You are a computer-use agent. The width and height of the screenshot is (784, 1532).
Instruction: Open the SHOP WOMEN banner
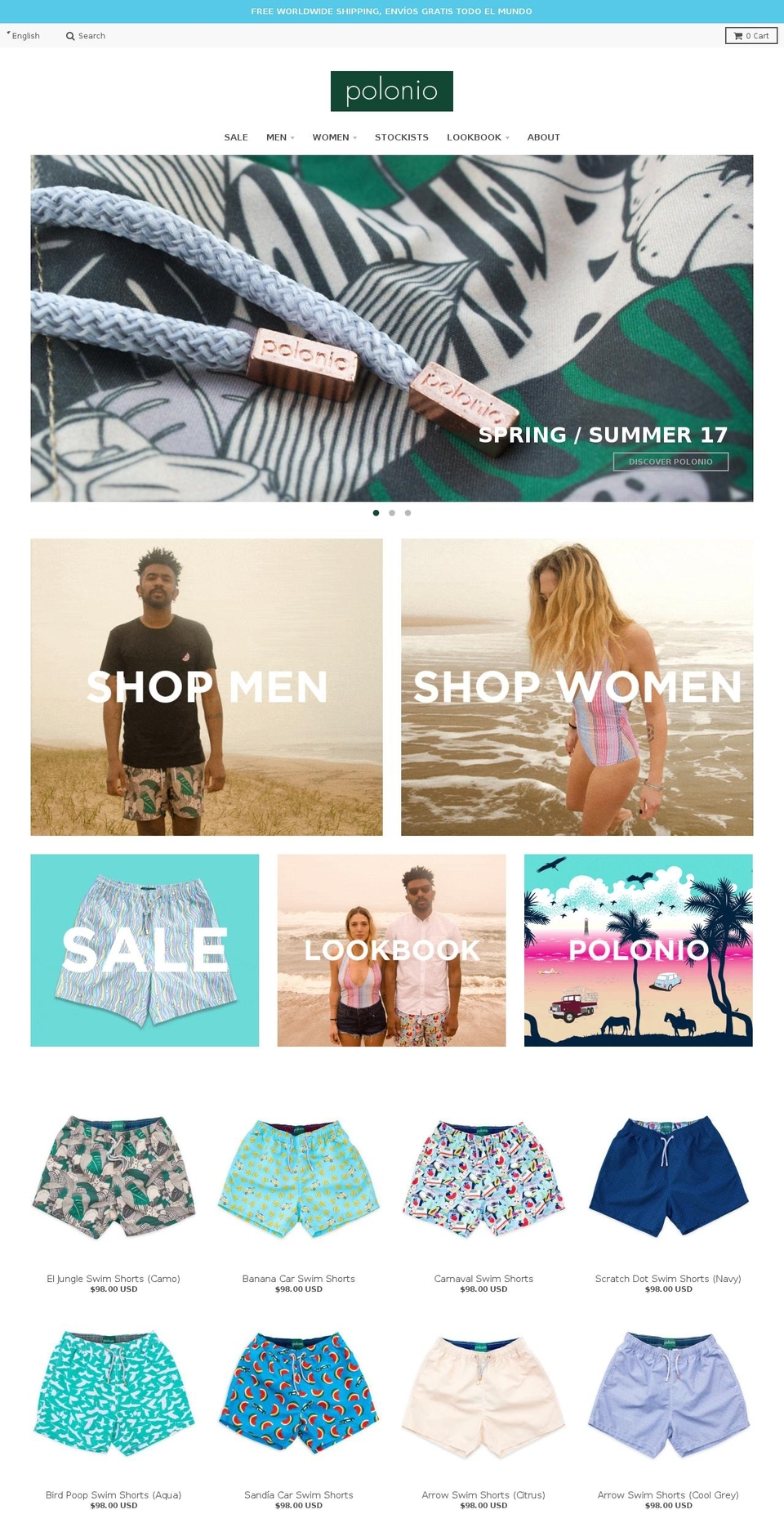coord(577,686)
